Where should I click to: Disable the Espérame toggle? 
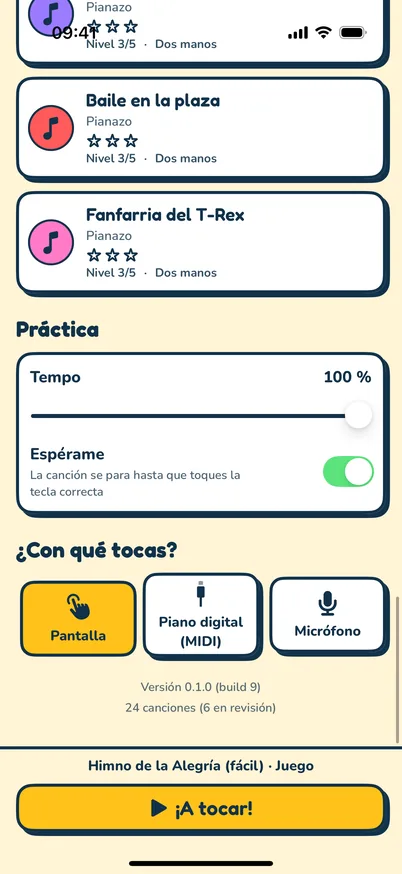point(348,472)
